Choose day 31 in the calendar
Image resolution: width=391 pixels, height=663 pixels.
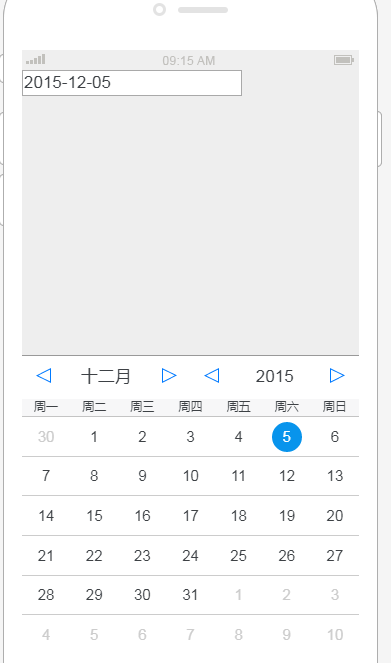190,595
